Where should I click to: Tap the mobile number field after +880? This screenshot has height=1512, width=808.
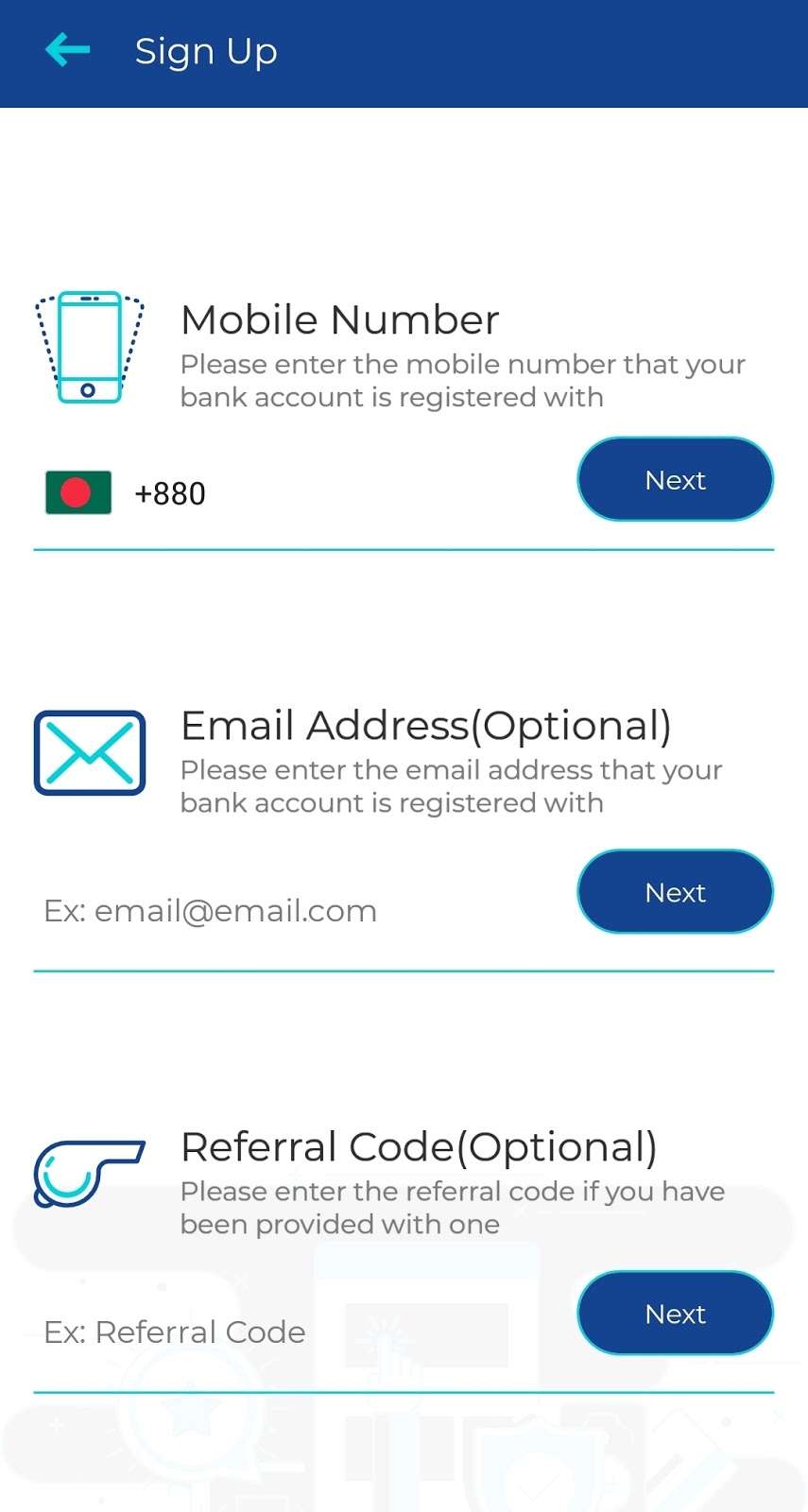387,493
